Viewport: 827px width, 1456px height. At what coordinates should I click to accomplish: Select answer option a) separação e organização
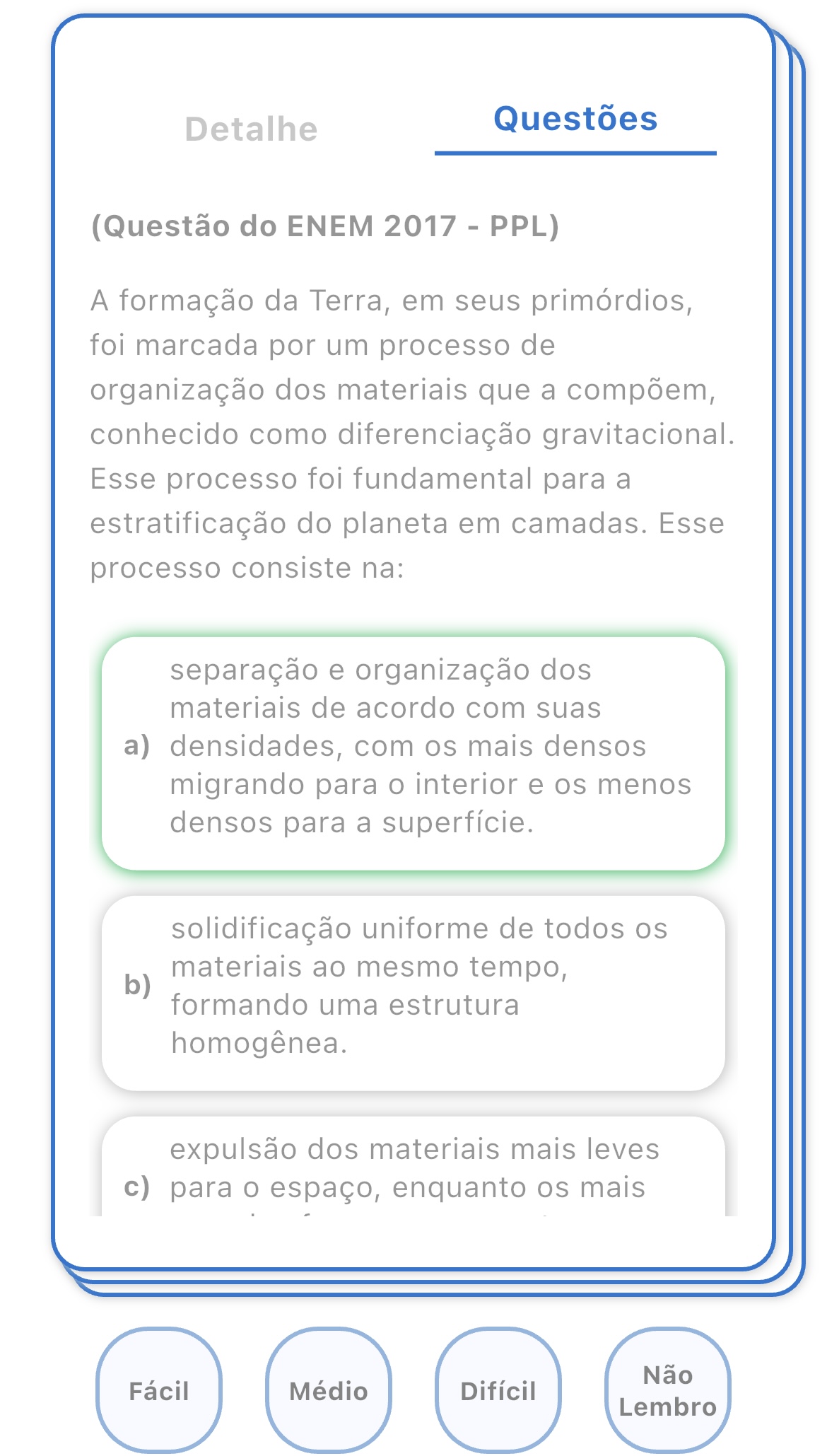pyautogui.click(x=413, y=753)
